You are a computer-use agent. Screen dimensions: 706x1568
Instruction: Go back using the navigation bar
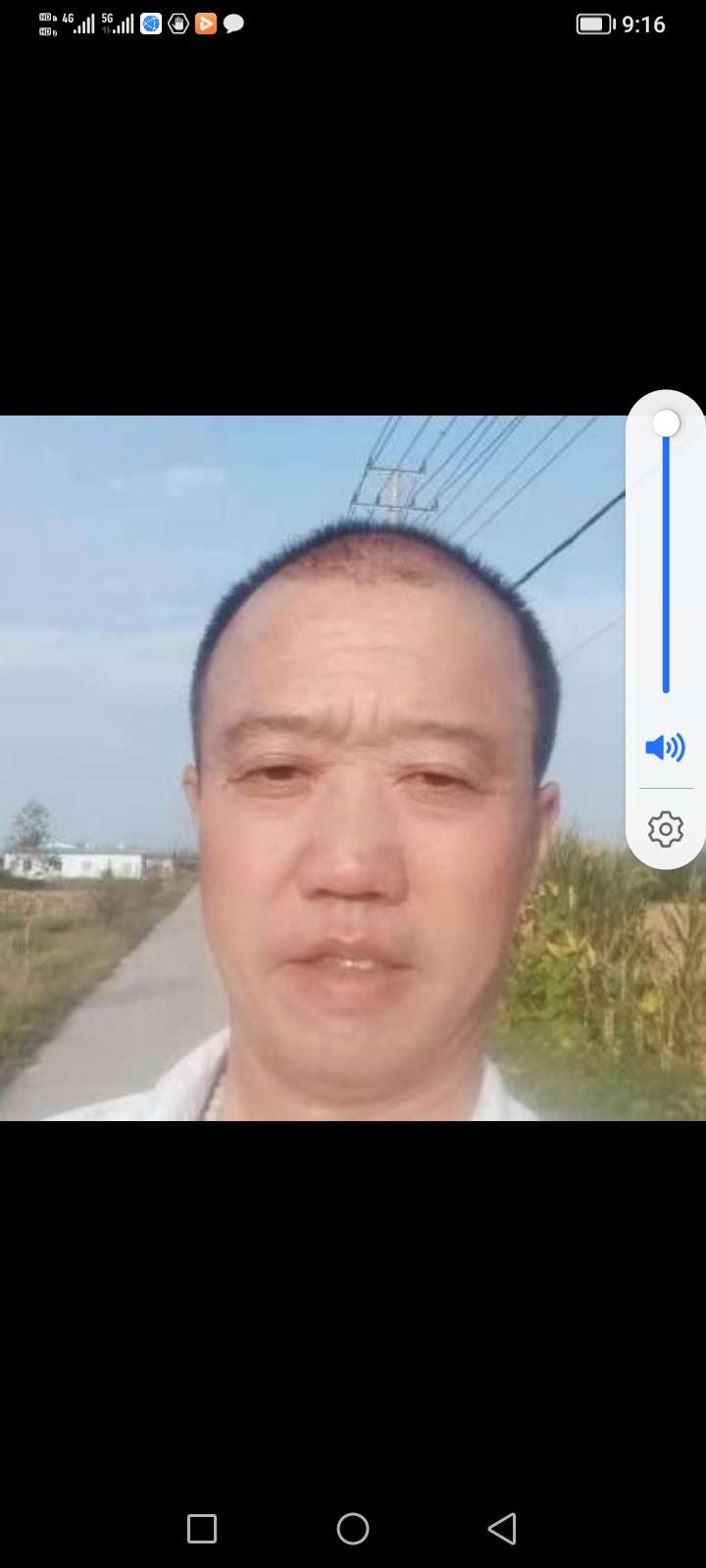coord(502,1528)
